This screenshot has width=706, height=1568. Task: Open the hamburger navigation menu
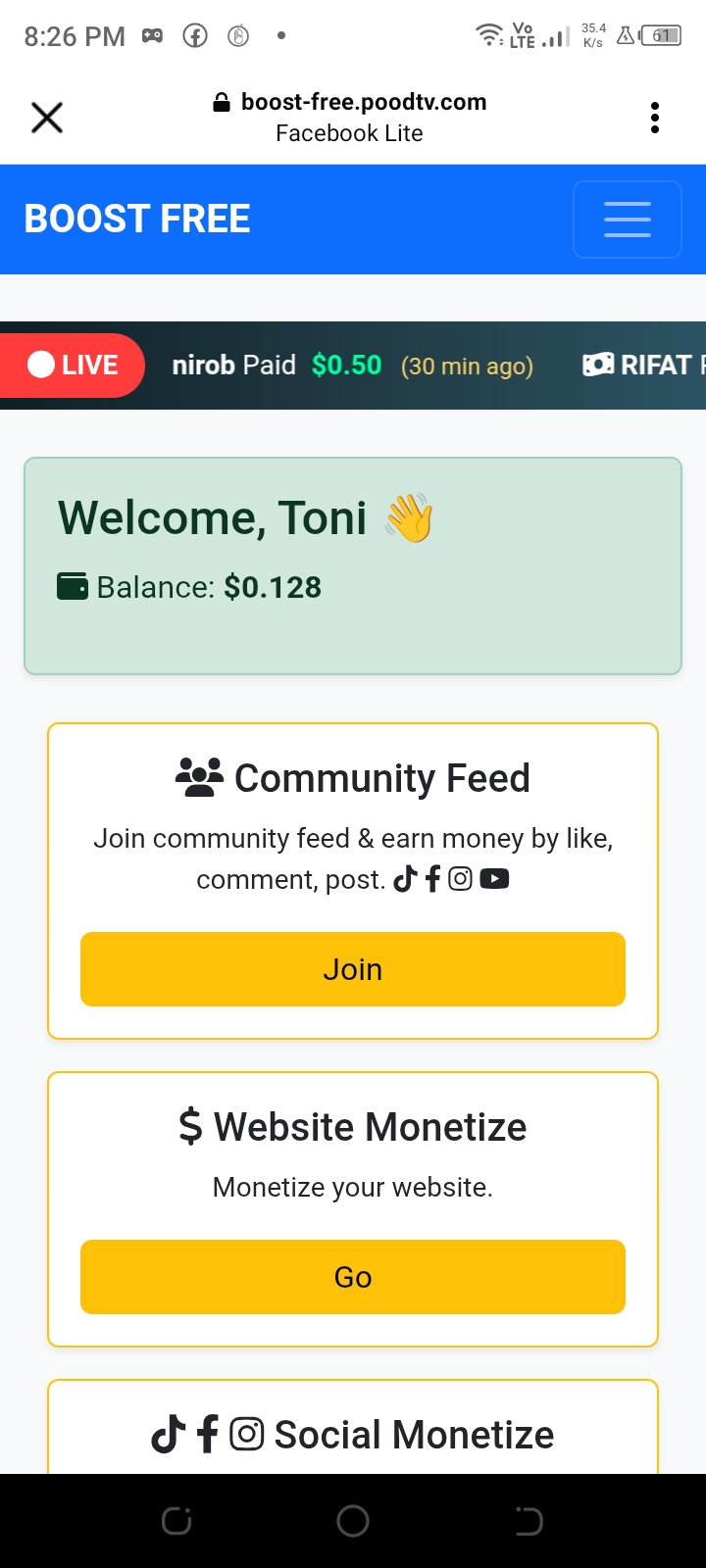tap(627, 220)
